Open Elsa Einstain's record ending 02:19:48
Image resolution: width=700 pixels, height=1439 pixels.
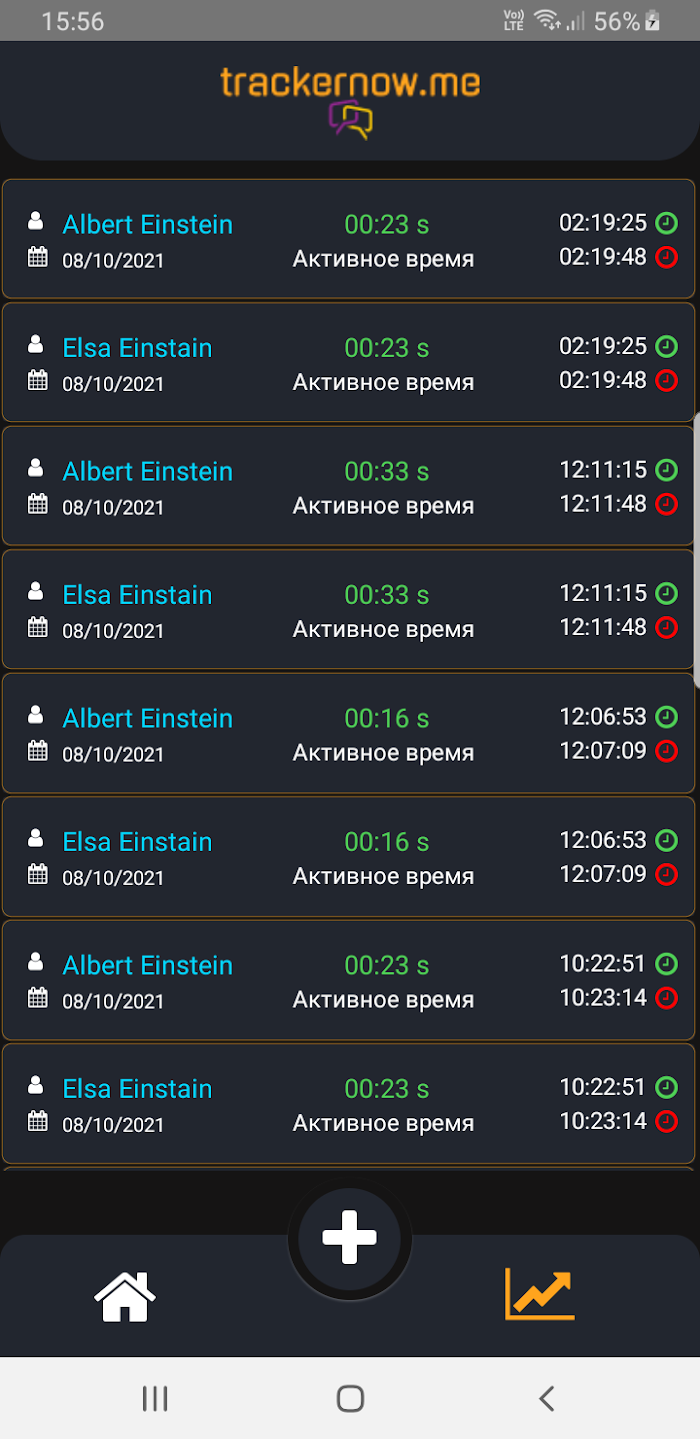(348, 363)
